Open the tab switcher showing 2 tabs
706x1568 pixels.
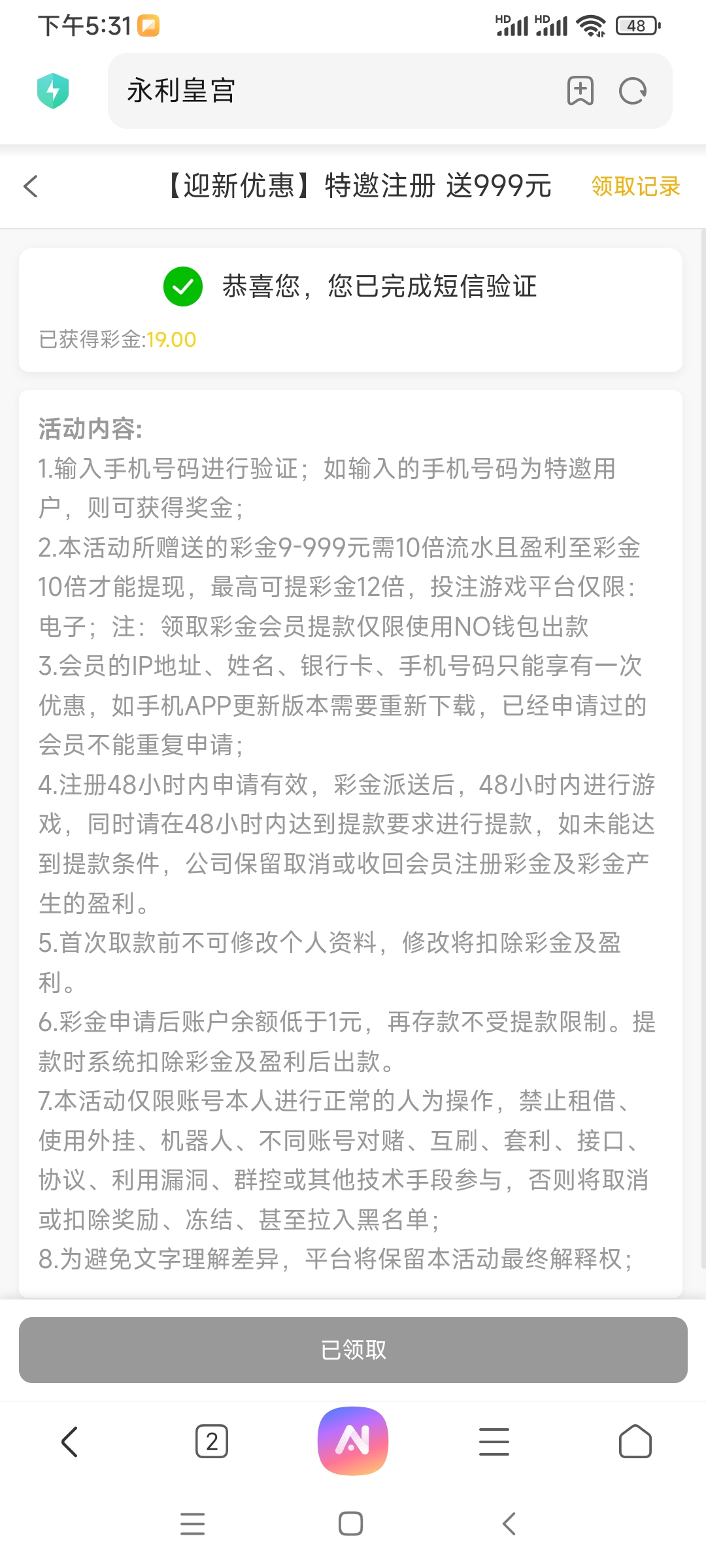coord(212,1441)
